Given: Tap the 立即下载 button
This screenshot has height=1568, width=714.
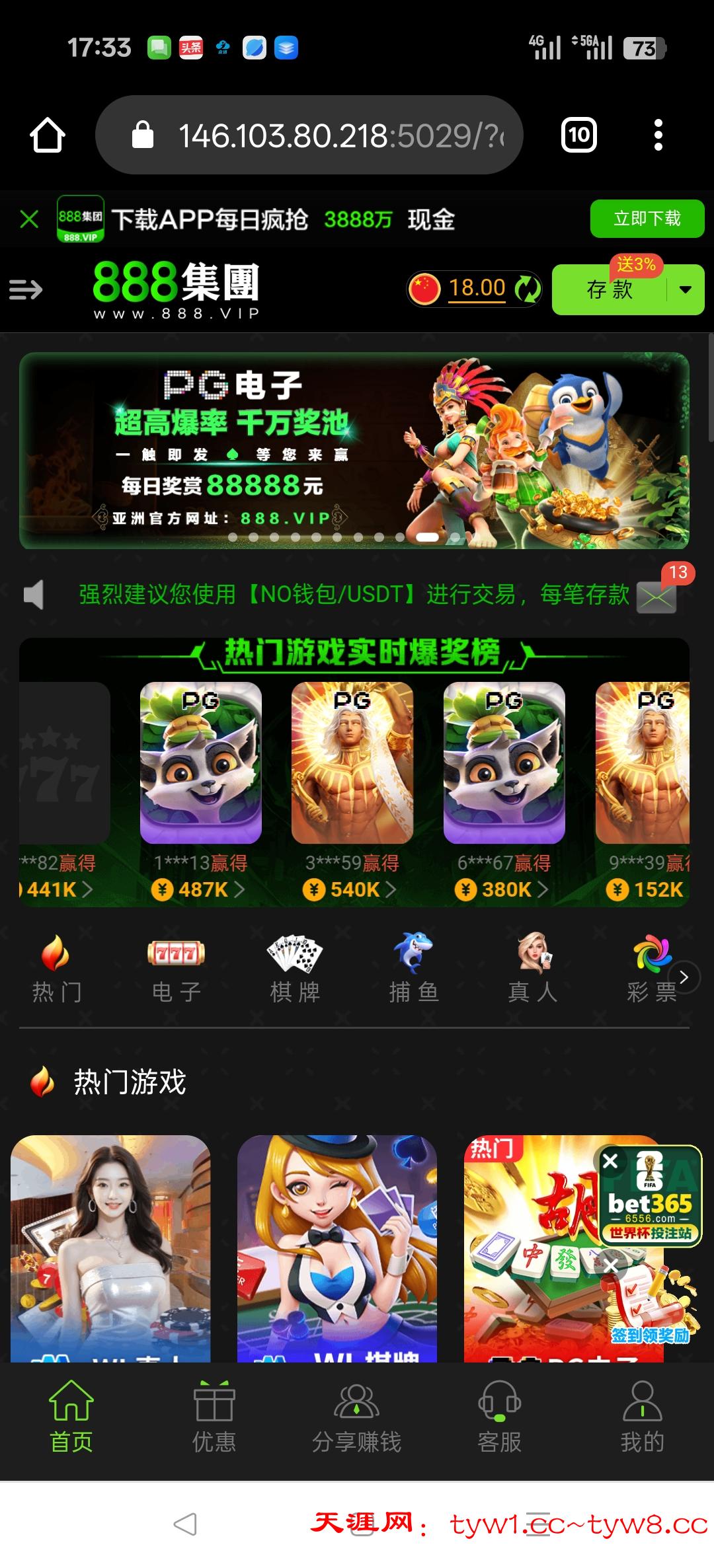Looking at the screenshot, I should pos(647,219).
